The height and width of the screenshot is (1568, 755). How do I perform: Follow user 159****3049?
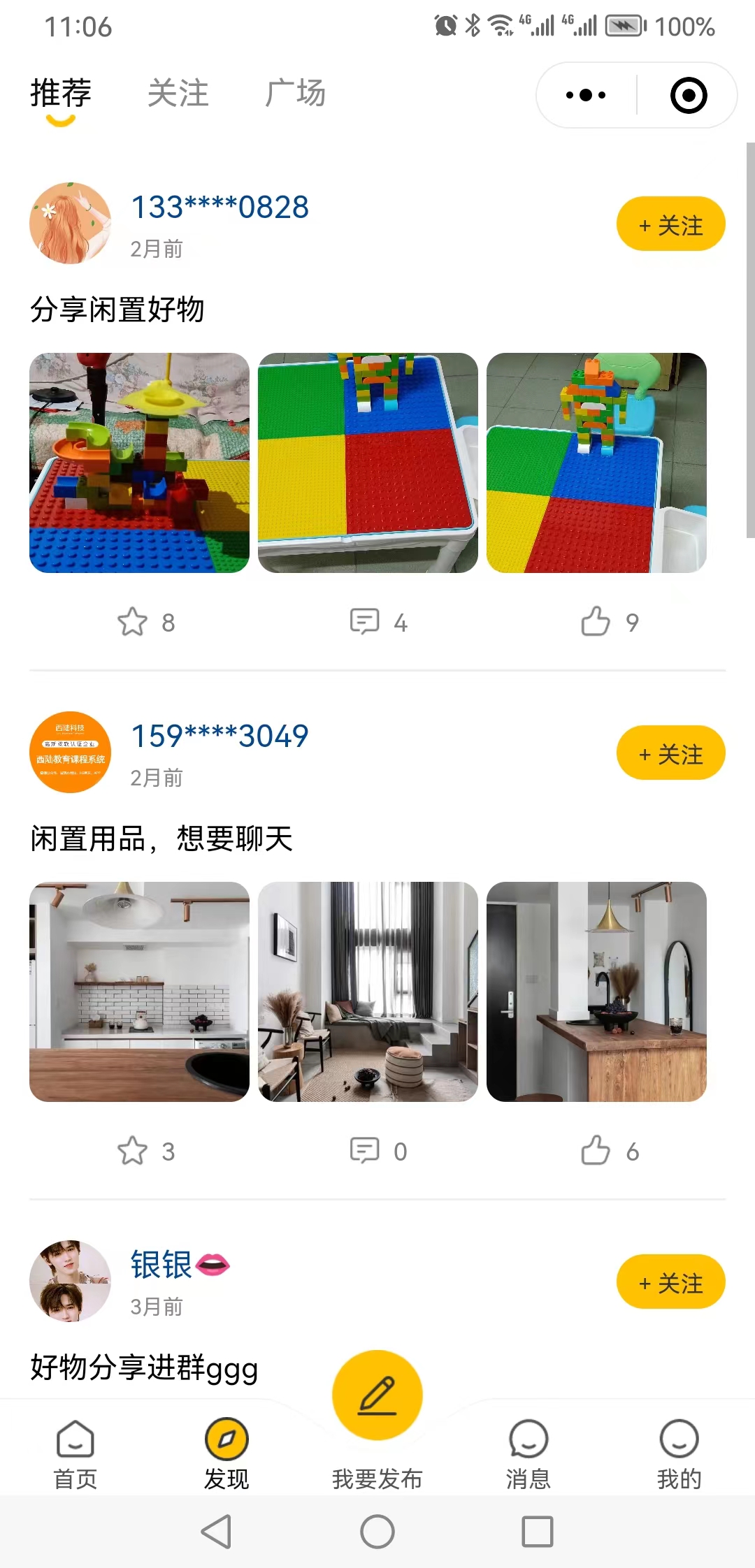670,753
